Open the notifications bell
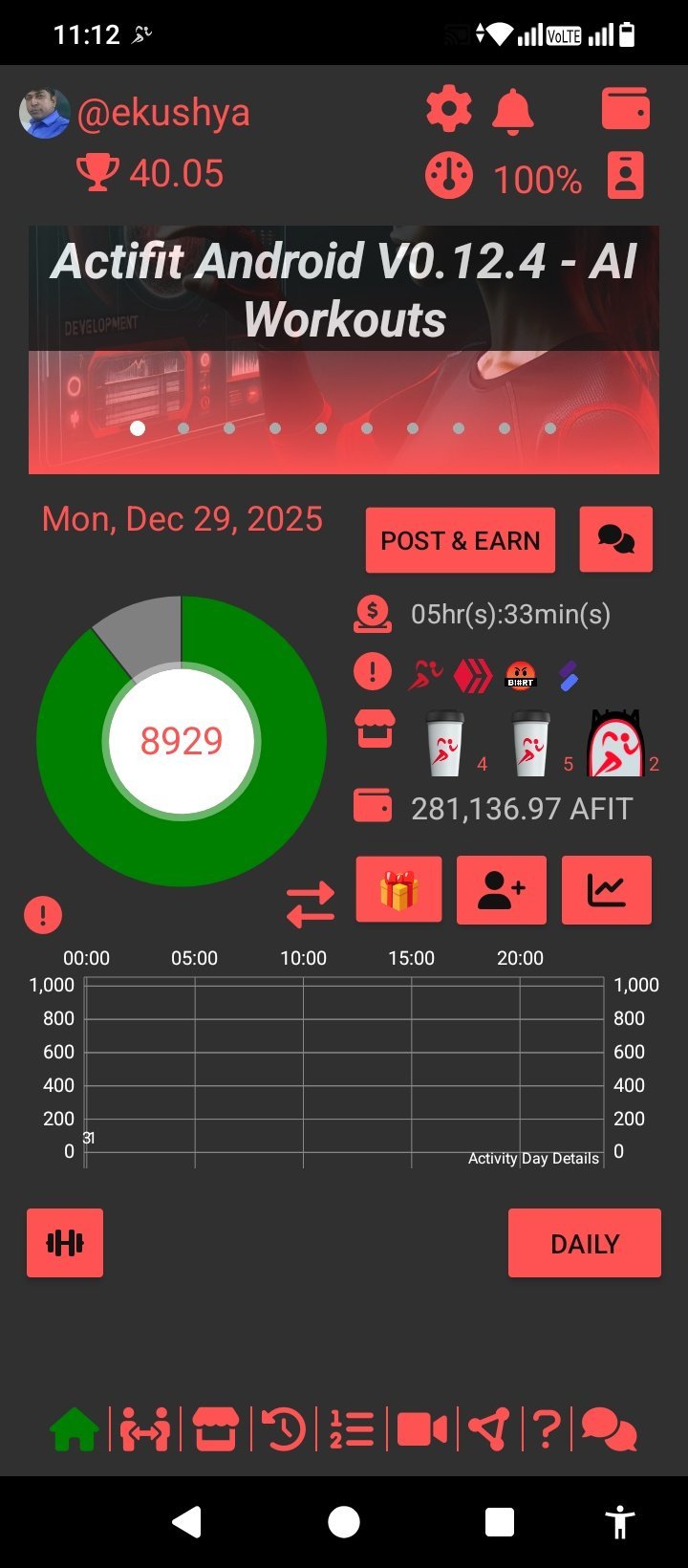 [513, 111]
